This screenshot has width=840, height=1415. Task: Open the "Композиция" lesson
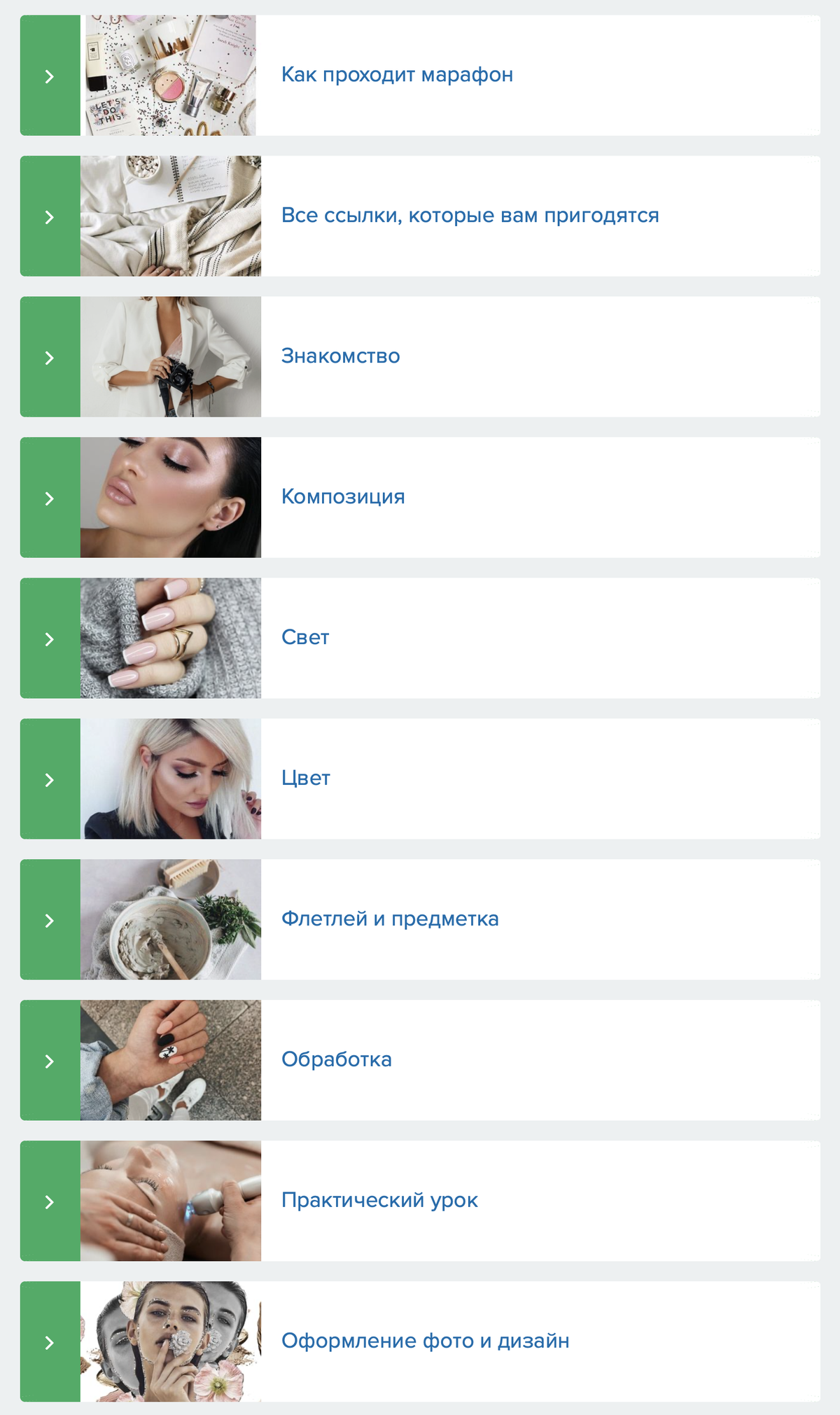420,498
